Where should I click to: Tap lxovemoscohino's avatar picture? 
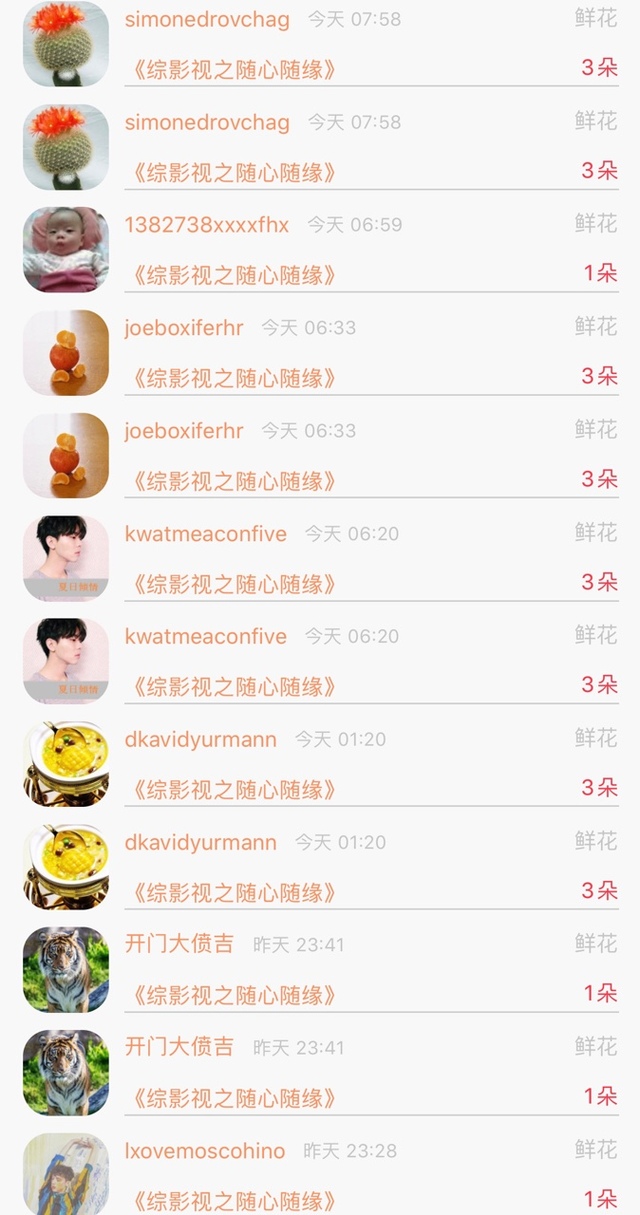[66, 1174]
